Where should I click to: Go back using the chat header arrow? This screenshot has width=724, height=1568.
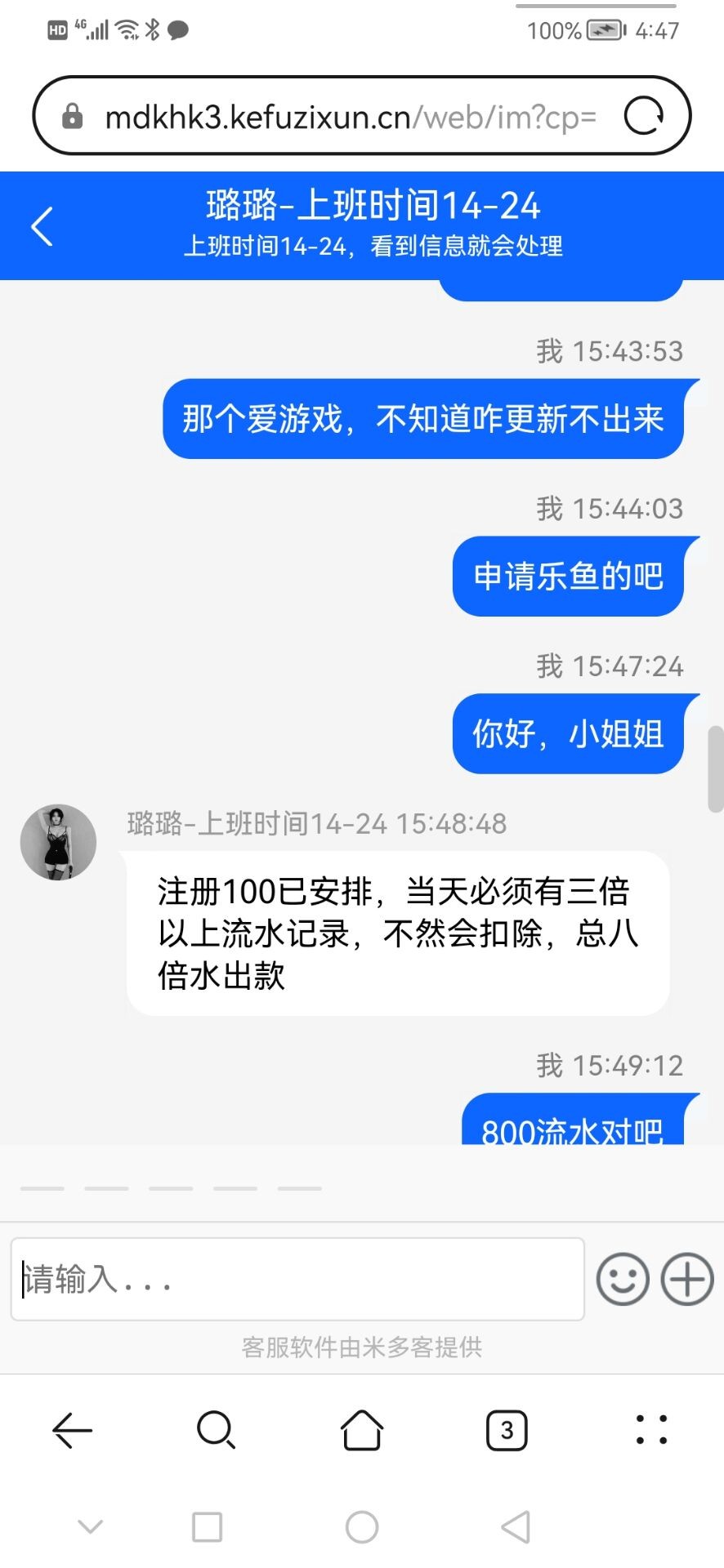coord(42,226)
